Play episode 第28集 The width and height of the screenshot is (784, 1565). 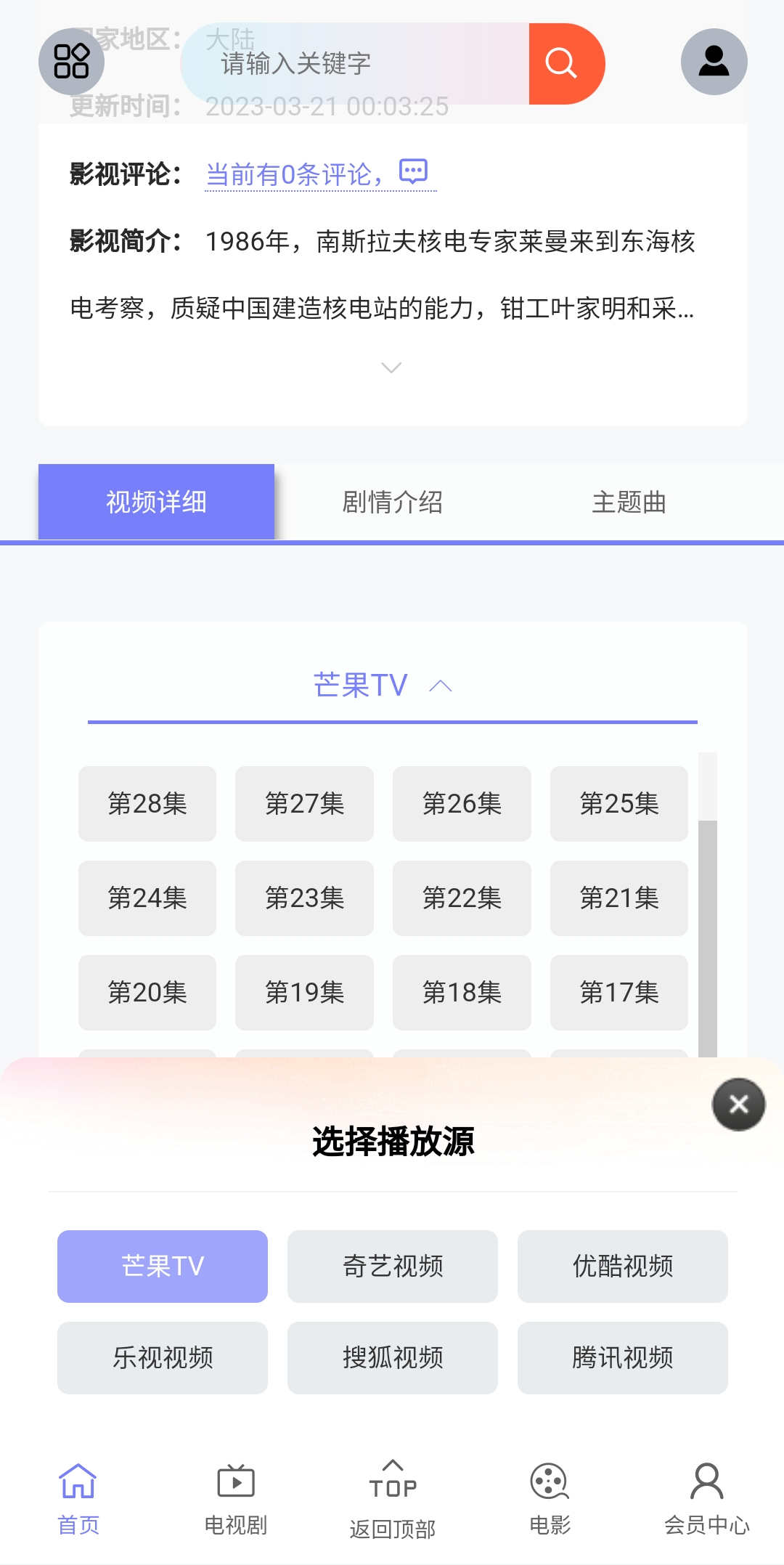(147, 804)
